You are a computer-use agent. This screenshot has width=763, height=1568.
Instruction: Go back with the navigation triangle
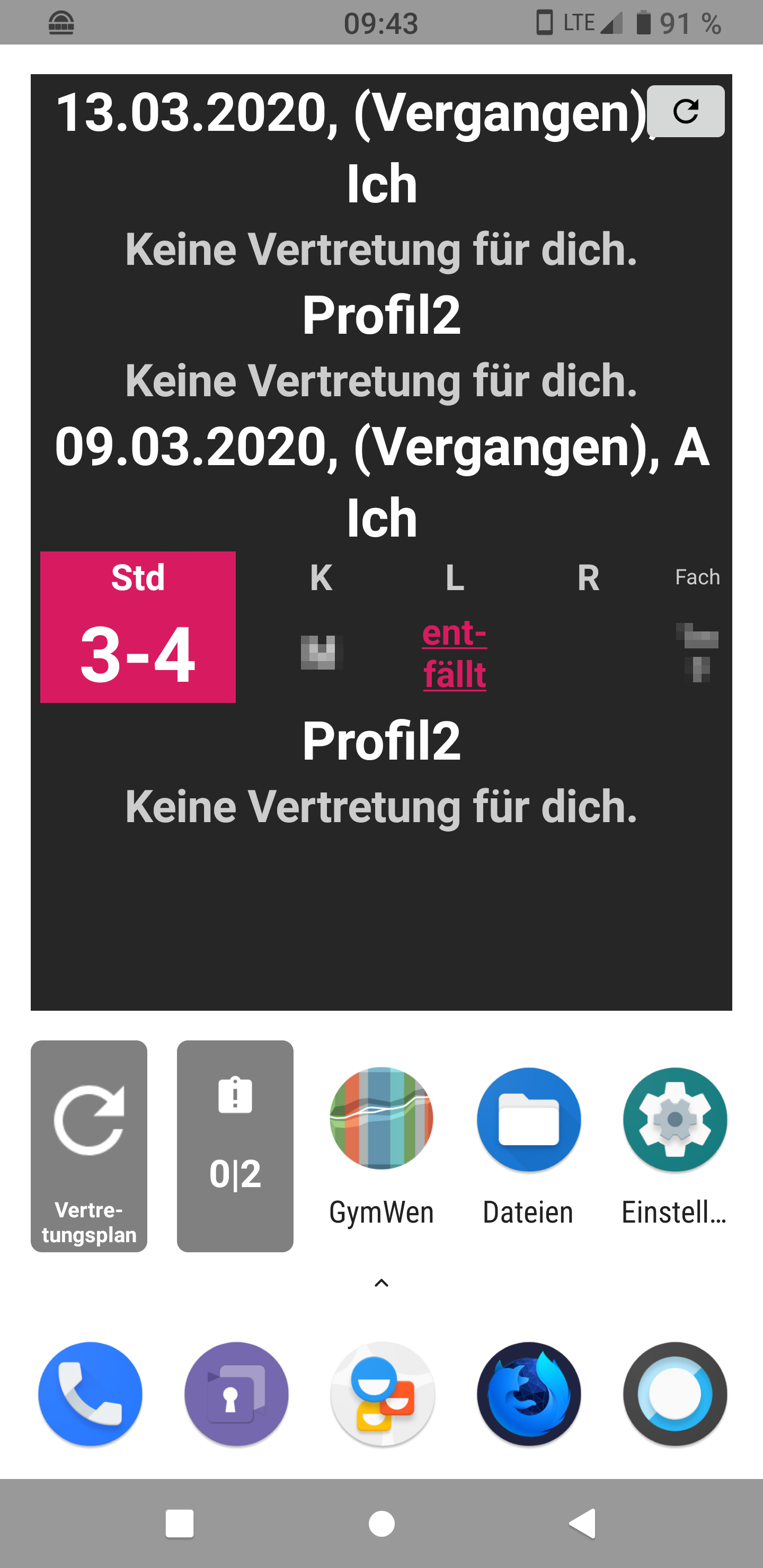pyautogui.click(x=583, y=1524)
